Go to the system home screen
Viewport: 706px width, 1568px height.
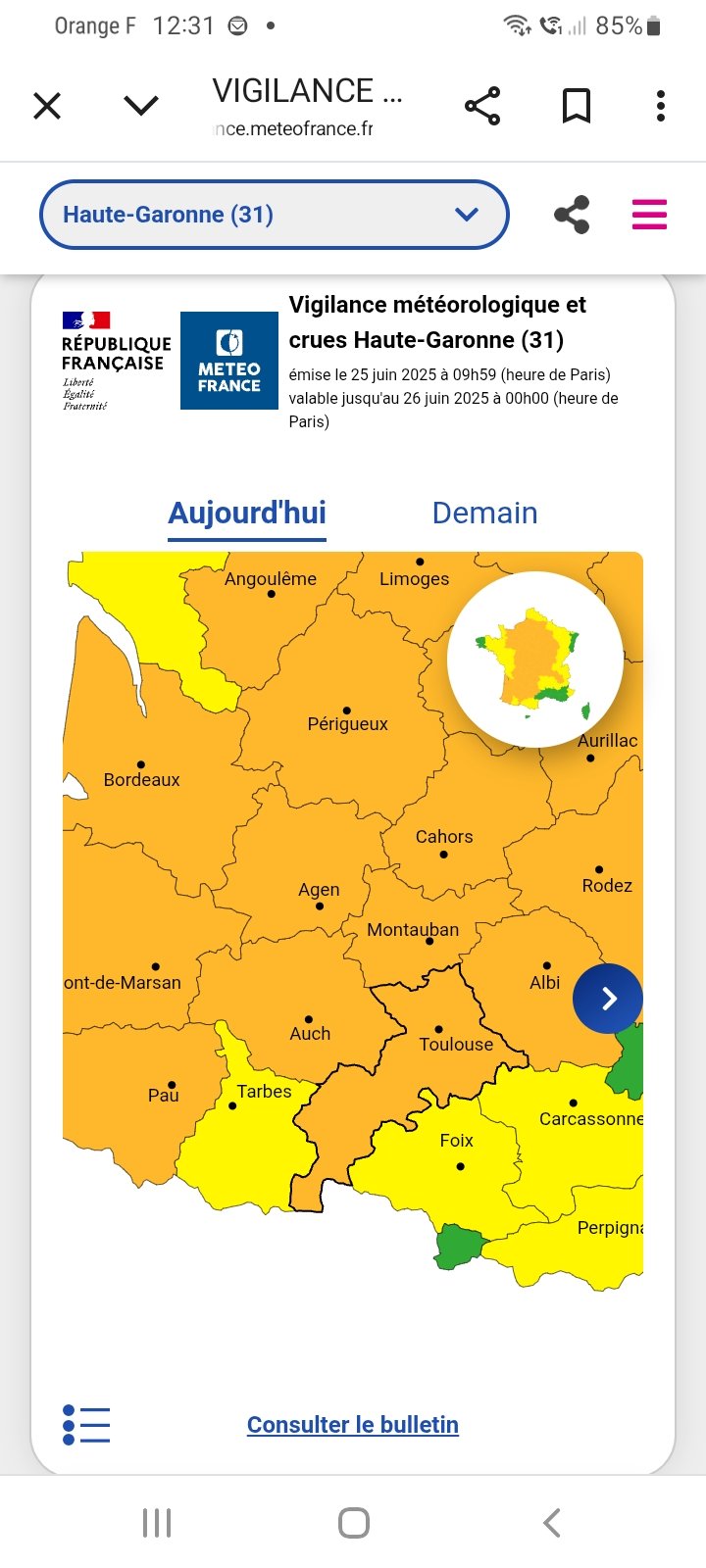coord(353,1523)
